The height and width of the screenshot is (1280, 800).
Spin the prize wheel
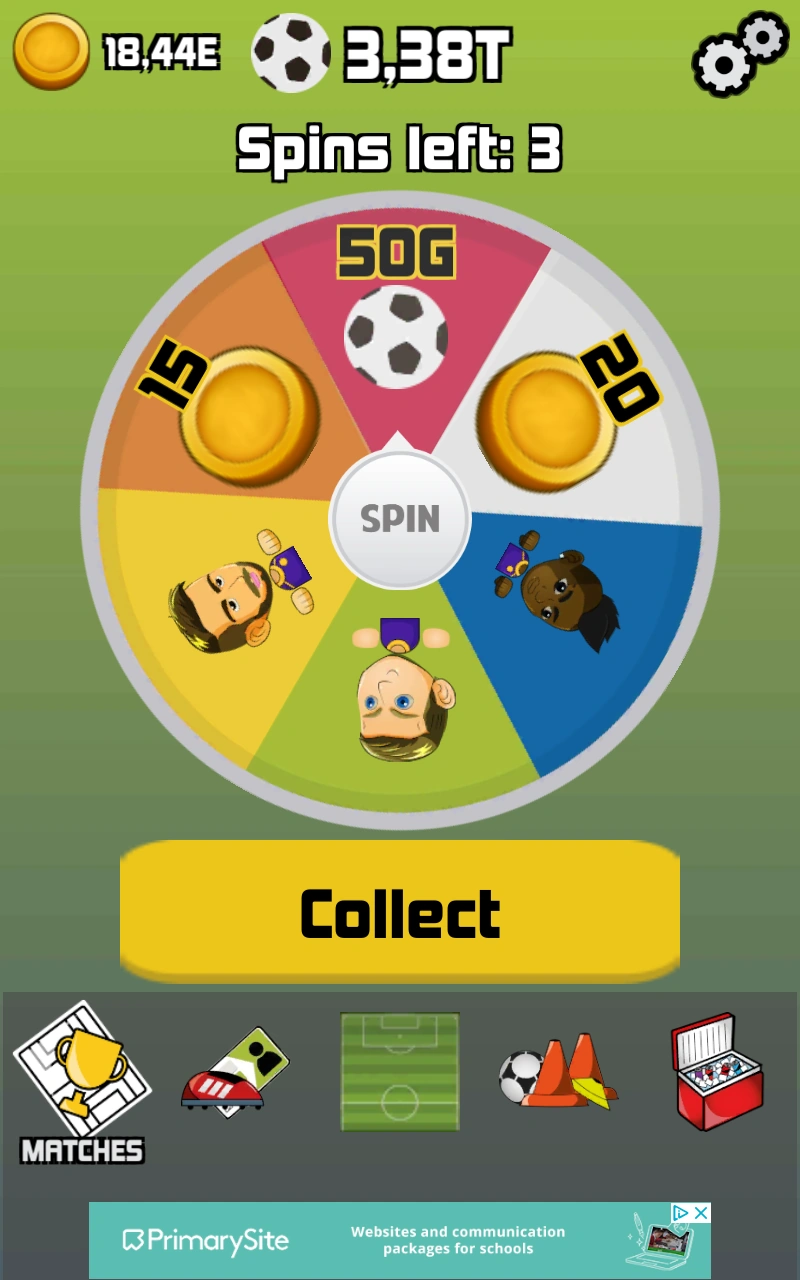pyautogui.click(x=400, y=518)
